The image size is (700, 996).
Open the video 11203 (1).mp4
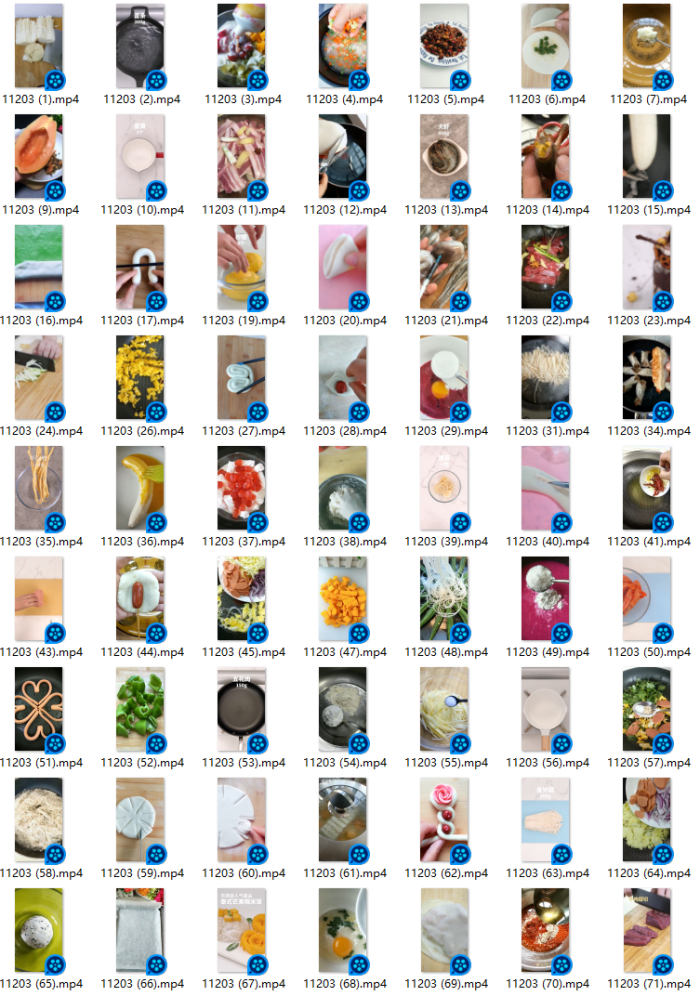39,46
